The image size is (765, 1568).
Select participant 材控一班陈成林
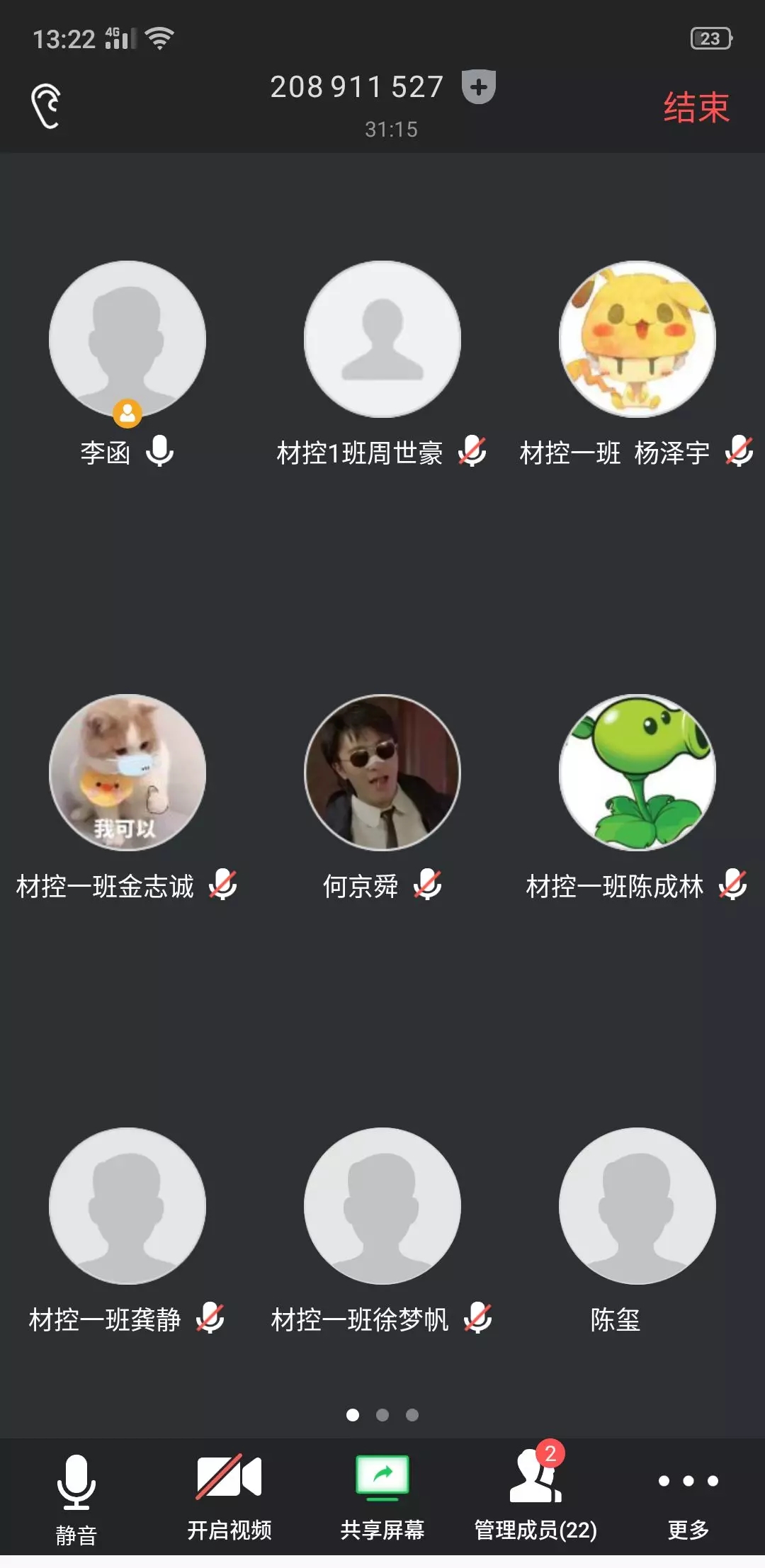click(637, 772)
